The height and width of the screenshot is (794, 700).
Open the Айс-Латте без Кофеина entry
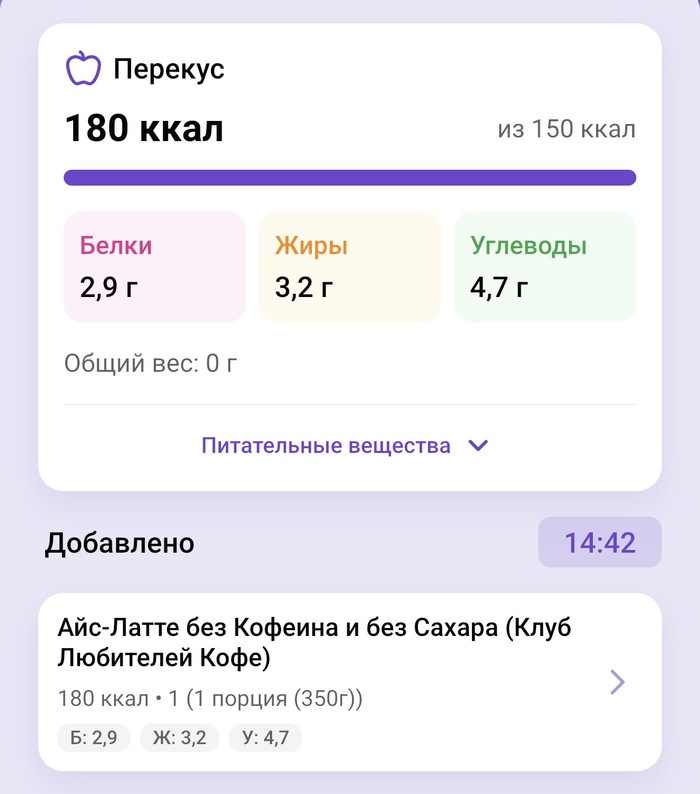[x=350, y=682]
